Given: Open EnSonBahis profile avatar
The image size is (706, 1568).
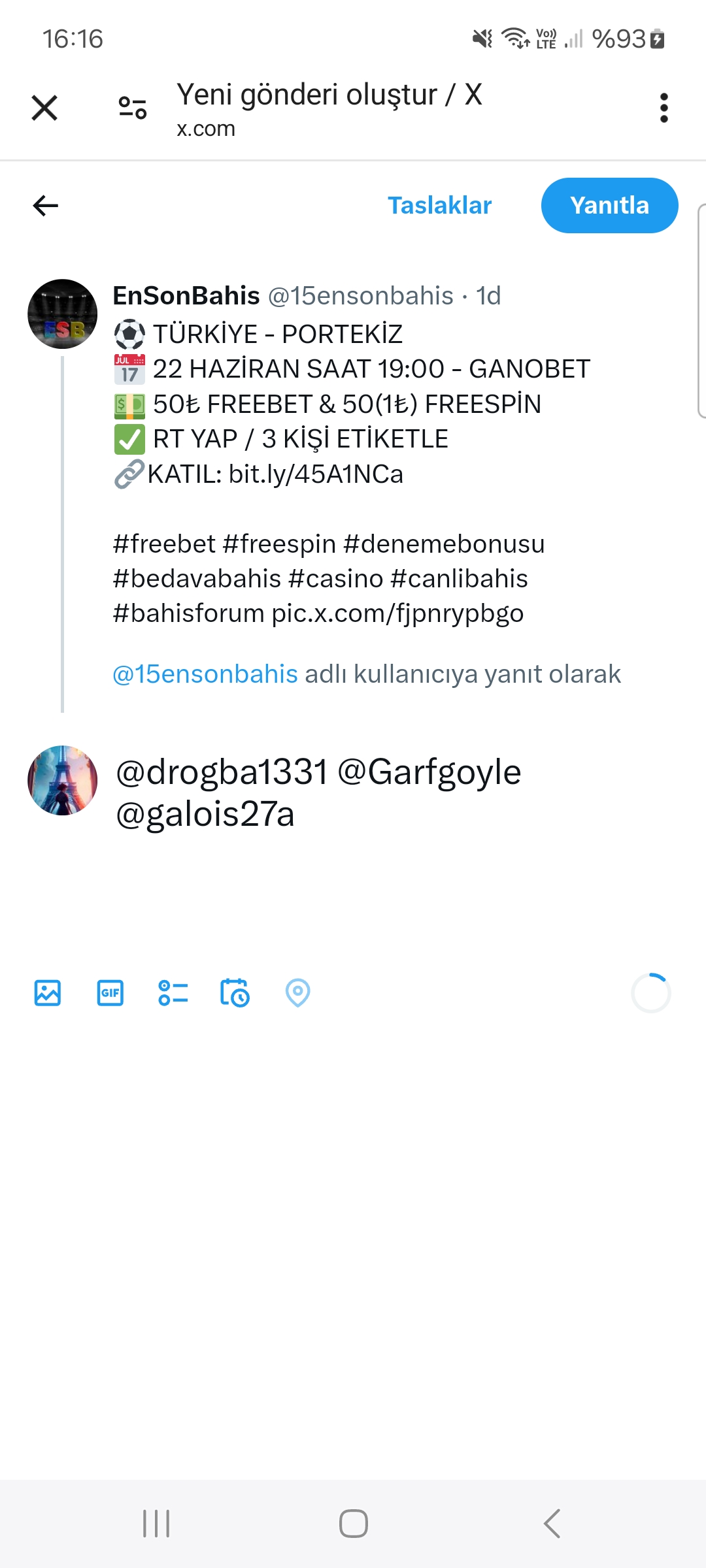Looking at the screenshot, I should 63,314.
